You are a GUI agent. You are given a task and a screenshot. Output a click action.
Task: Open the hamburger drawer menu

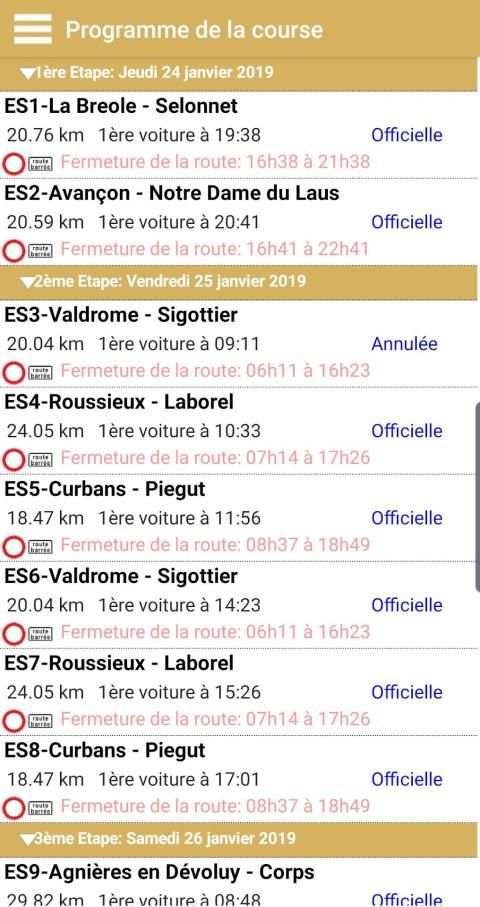32,29
